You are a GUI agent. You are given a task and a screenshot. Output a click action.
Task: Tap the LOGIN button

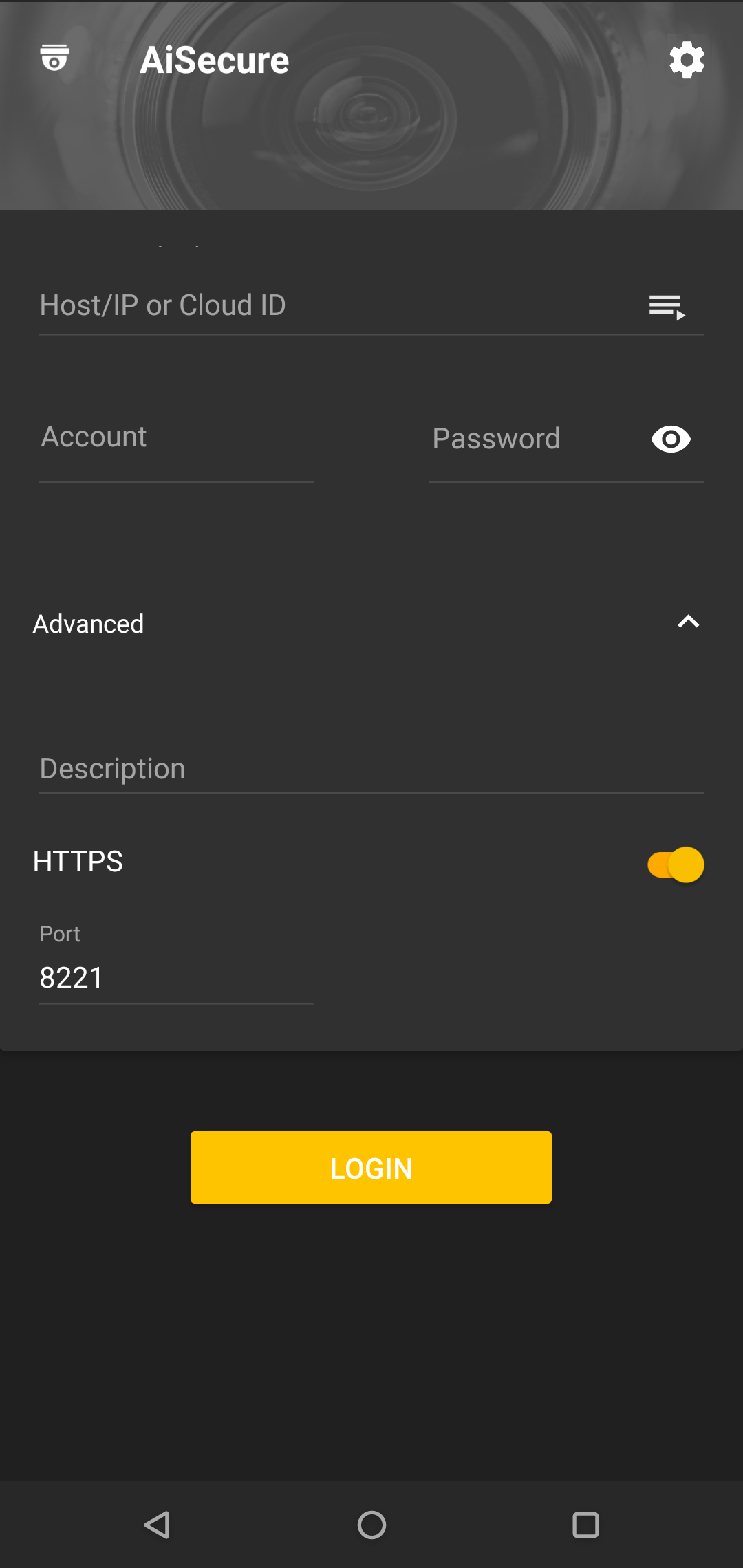(371, 1167)
